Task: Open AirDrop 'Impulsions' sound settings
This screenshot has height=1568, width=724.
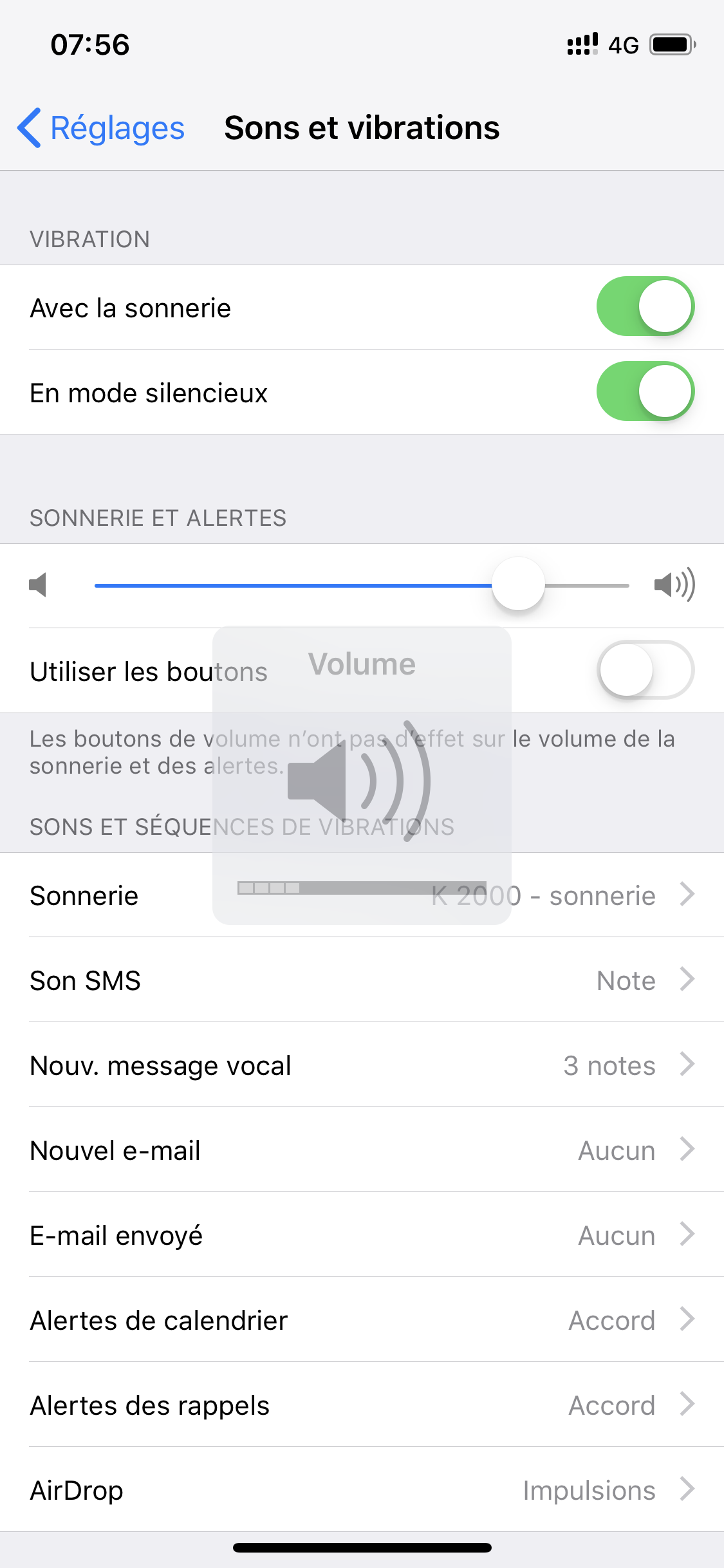Action: click(362, 1489)
